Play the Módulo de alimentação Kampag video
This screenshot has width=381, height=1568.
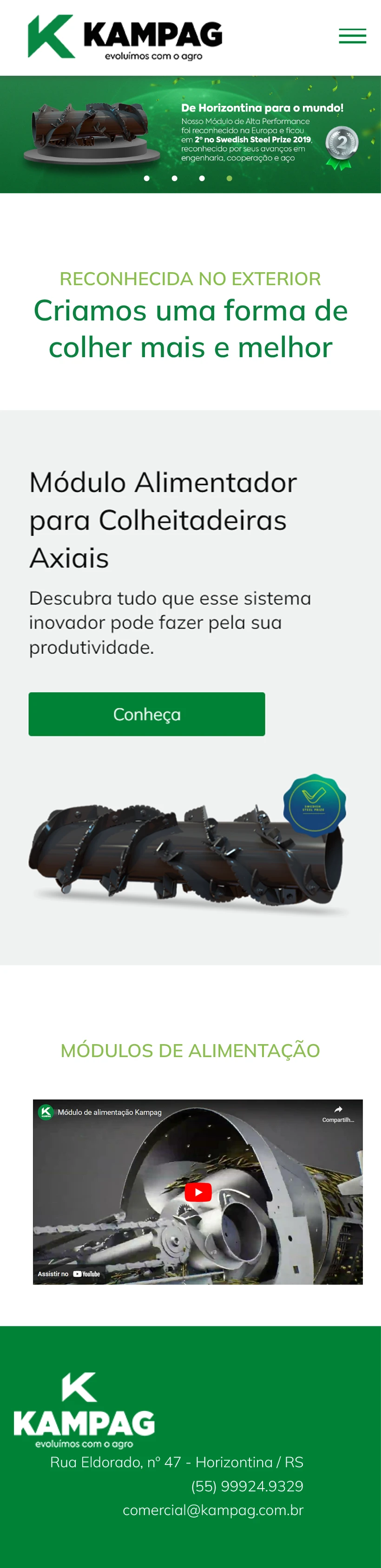[198, 1192]
